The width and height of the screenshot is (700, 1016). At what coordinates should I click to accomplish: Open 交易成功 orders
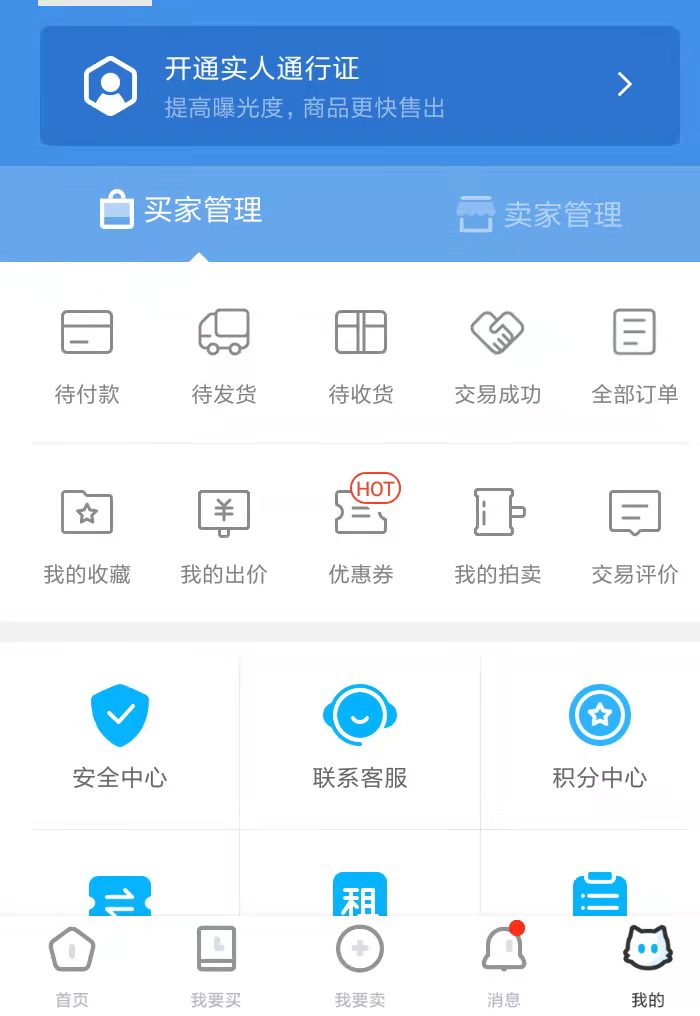click(498, 355)
